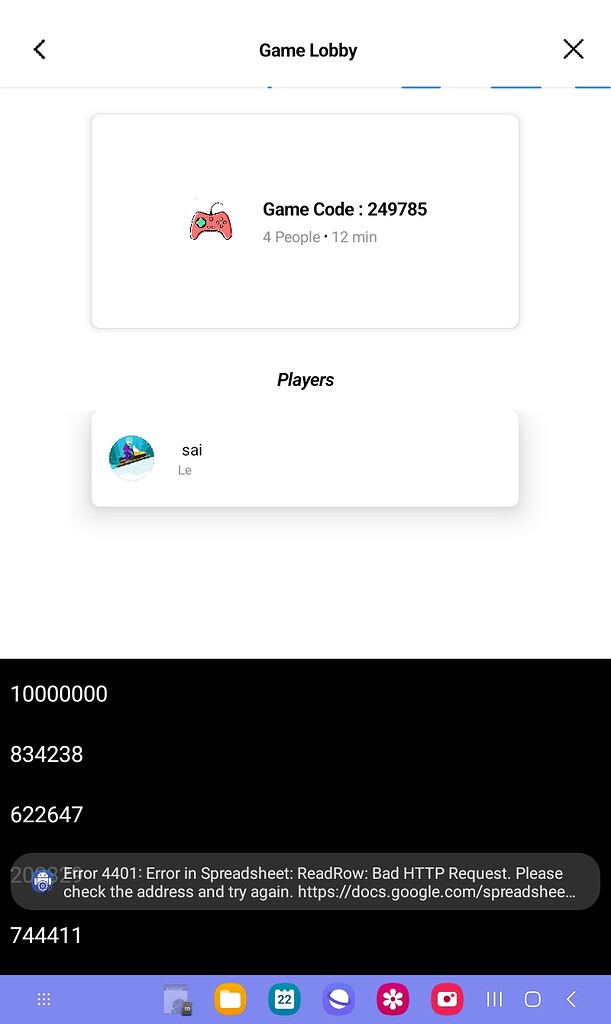
Task: Open the Game Code 249785 card
Action: tap(305, 221)
